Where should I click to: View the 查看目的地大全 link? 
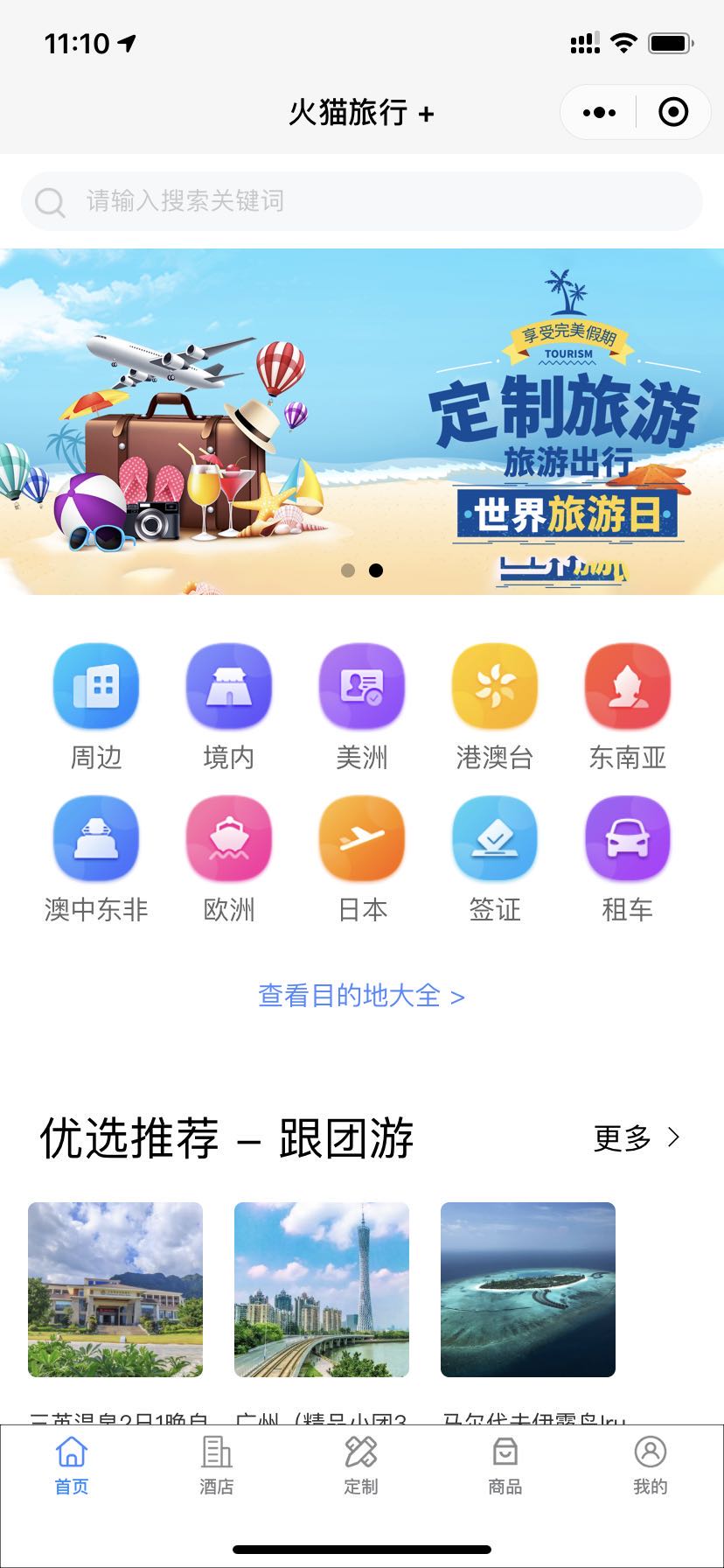point(361,996)
